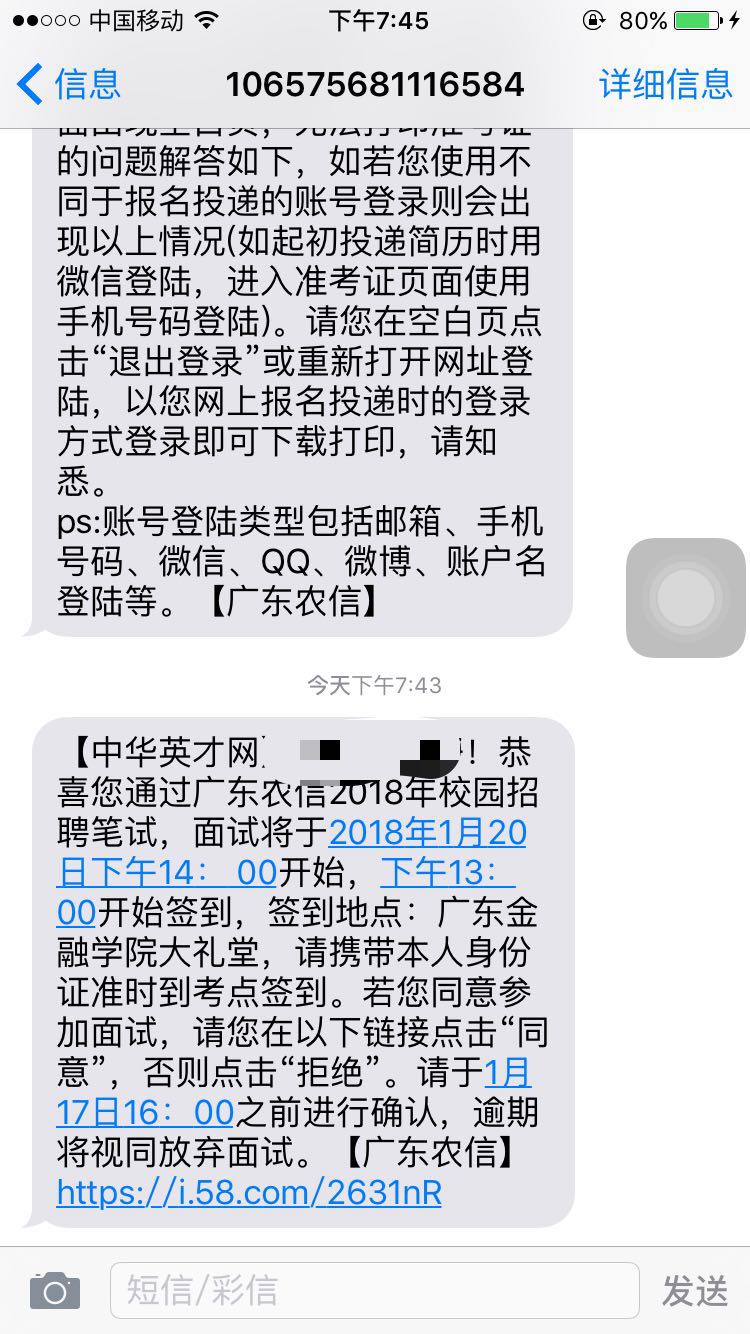Go back to the 信息 message list
The width and height of the screenshot is (750, 1334).
(70, 84)
